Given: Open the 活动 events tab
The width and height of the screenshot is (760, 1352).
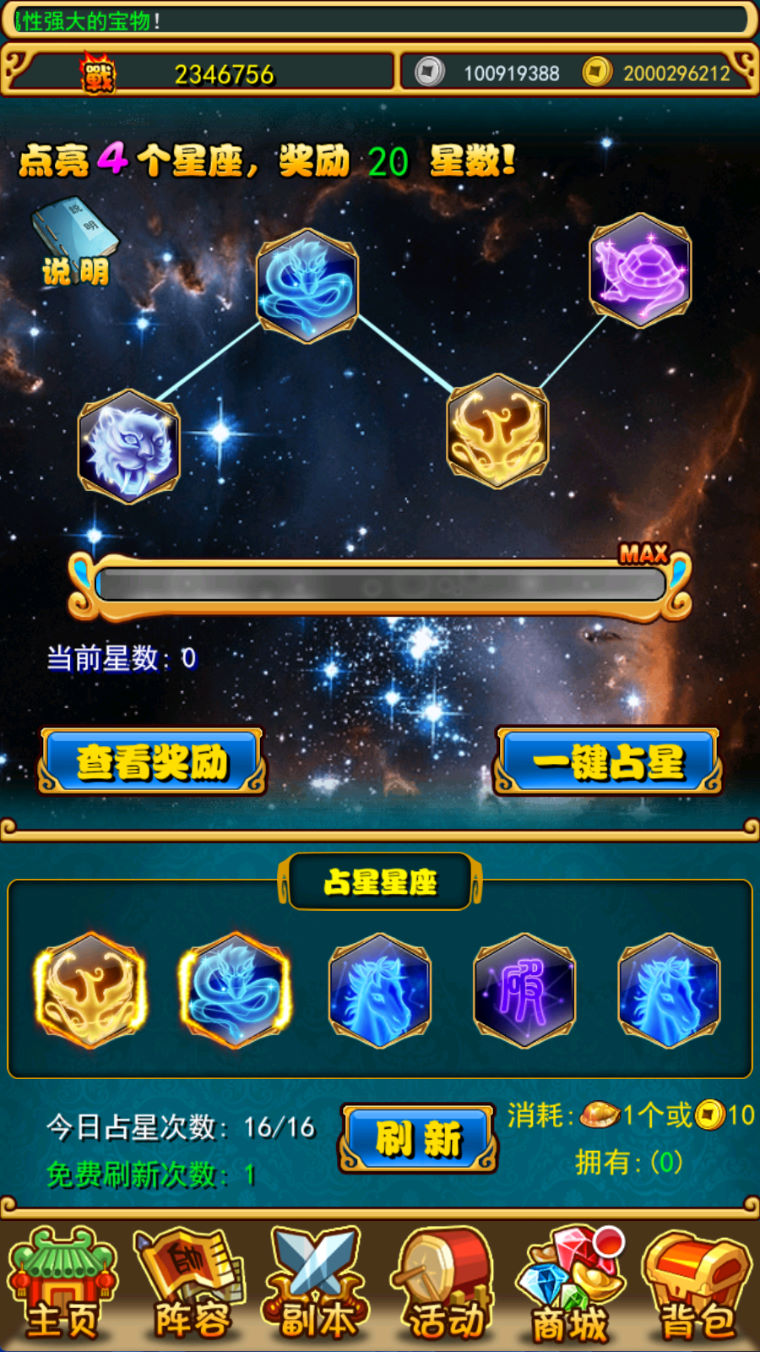Looking at the screenshot, I should click(x=444, y=1283).
